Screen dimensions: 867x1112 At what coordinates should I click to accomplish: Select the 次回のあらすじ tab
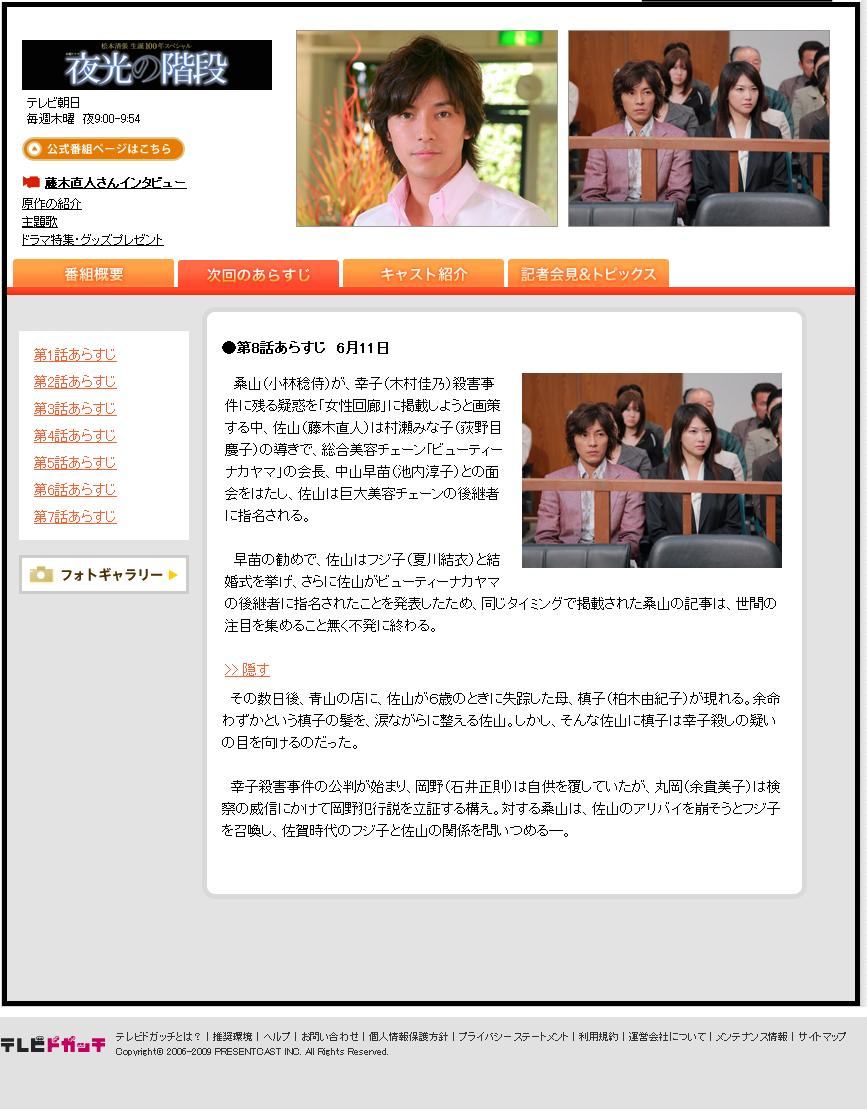click(x=258, y=274)
